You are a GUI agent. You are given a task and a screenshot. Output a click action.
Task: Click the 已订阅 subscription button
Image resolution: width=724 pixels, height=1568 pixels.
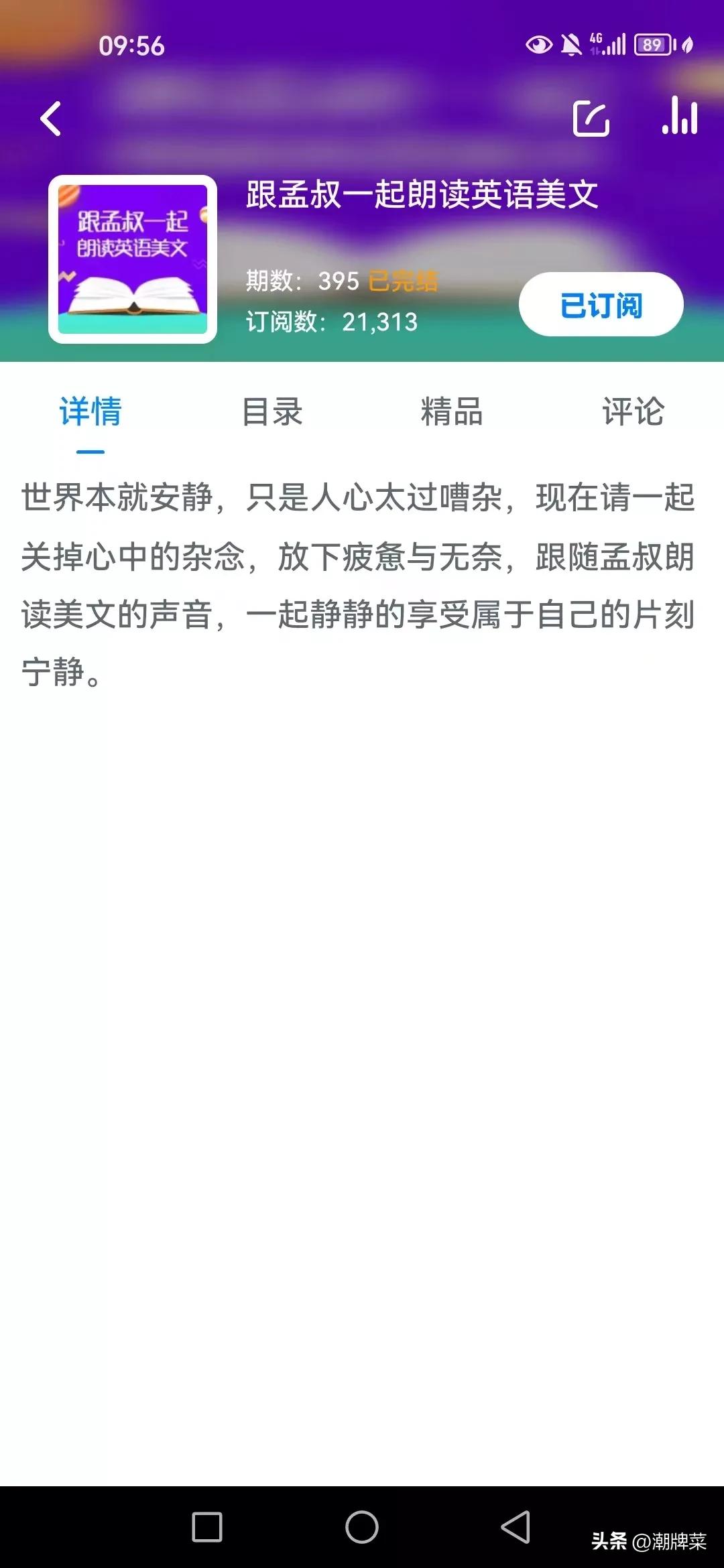(601, 304)
